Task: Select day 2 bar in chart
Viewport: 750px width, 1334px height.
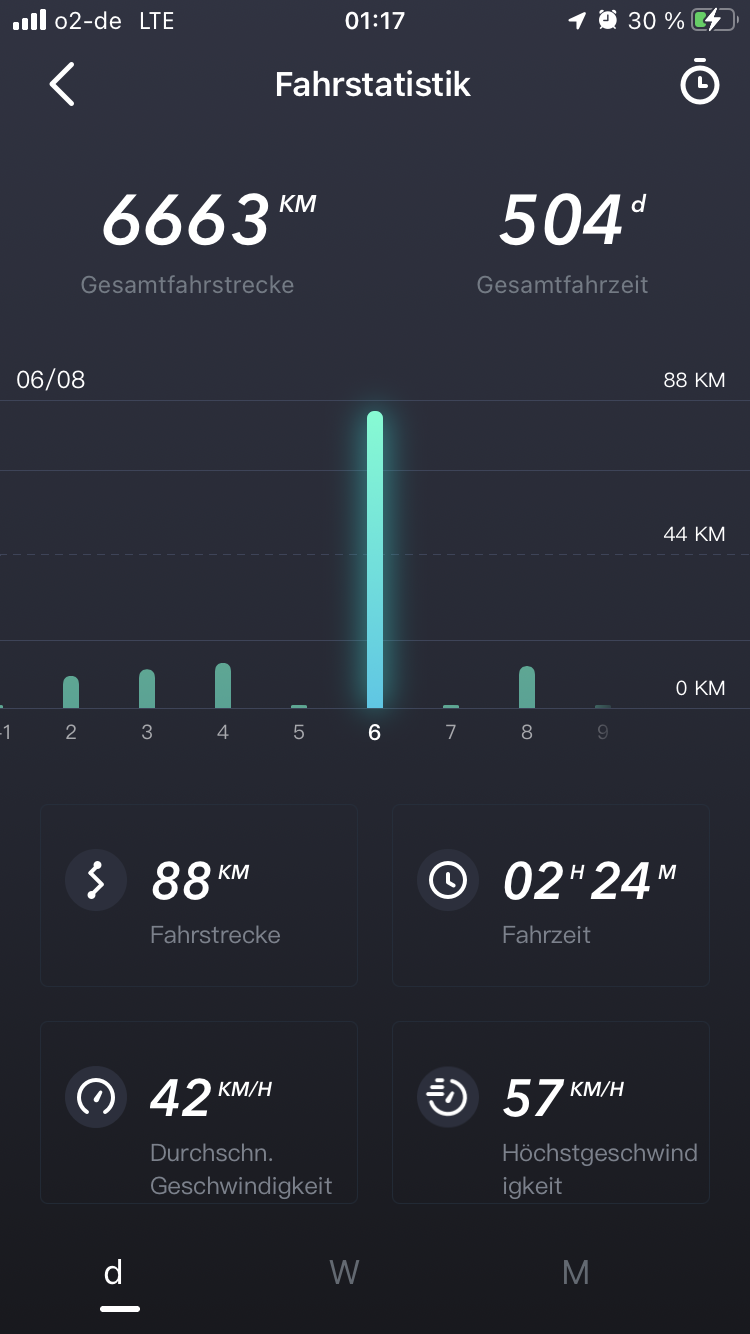Action: click(x=71, y=692)
